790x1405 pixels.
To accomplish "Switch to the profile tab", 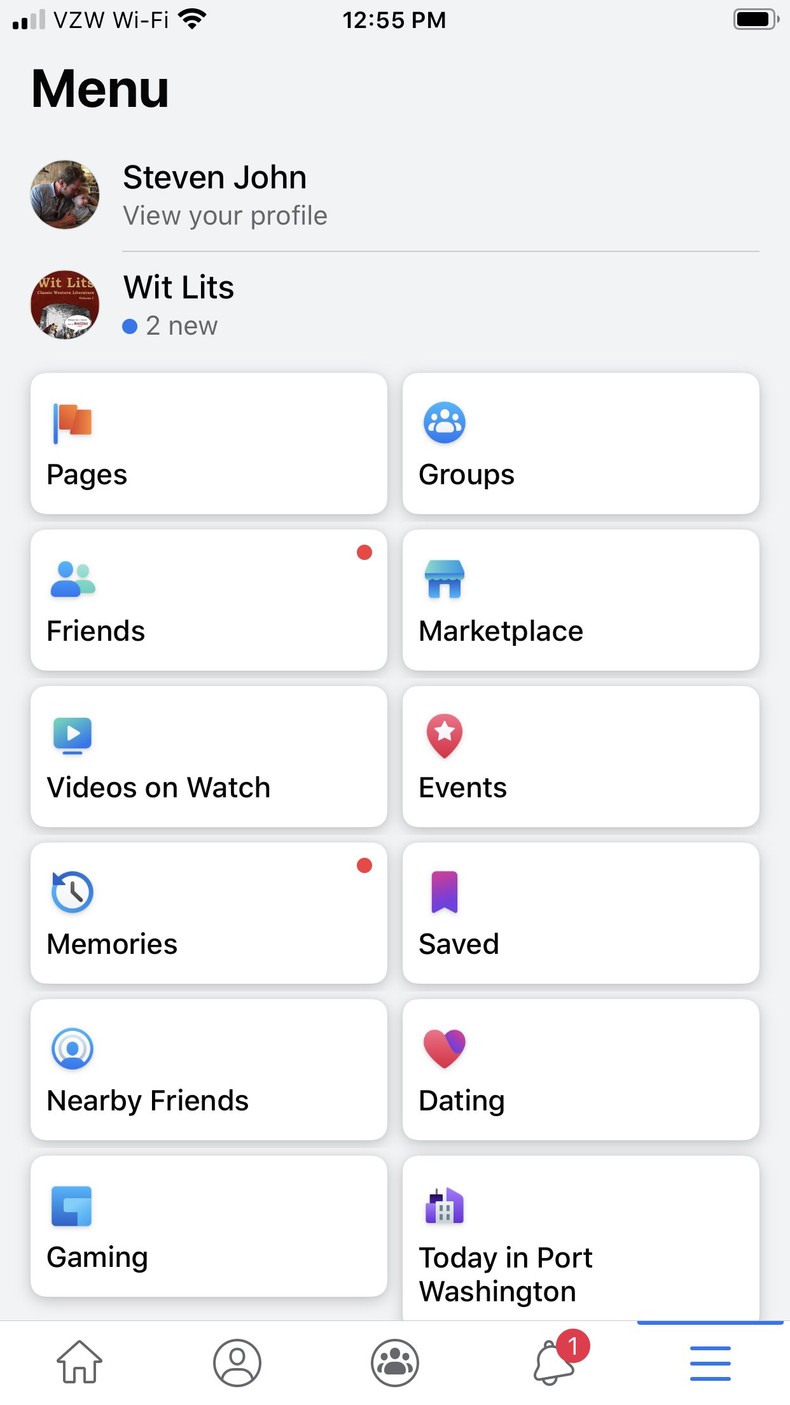I will tap(237, 1362).
